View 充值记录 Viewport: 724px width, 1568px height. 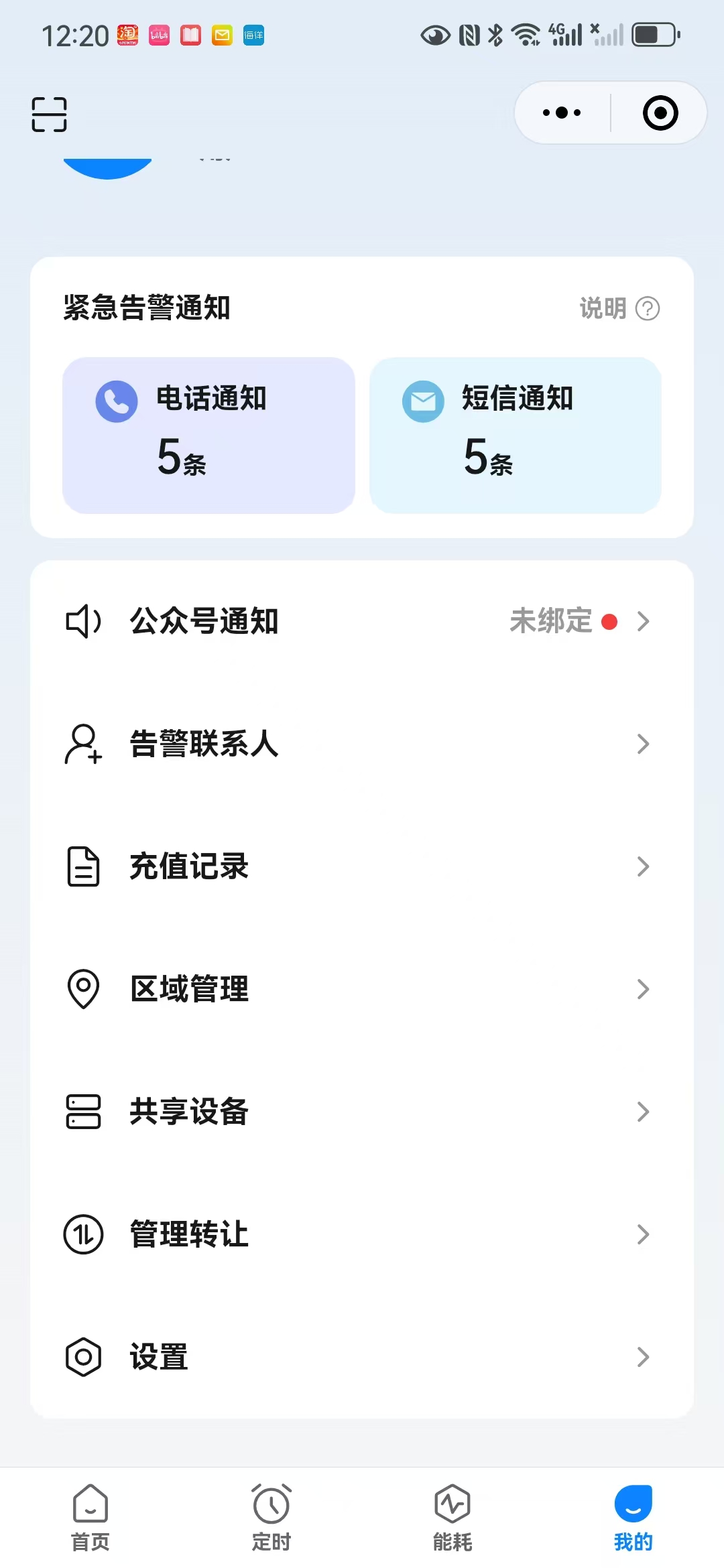[362, 866]
